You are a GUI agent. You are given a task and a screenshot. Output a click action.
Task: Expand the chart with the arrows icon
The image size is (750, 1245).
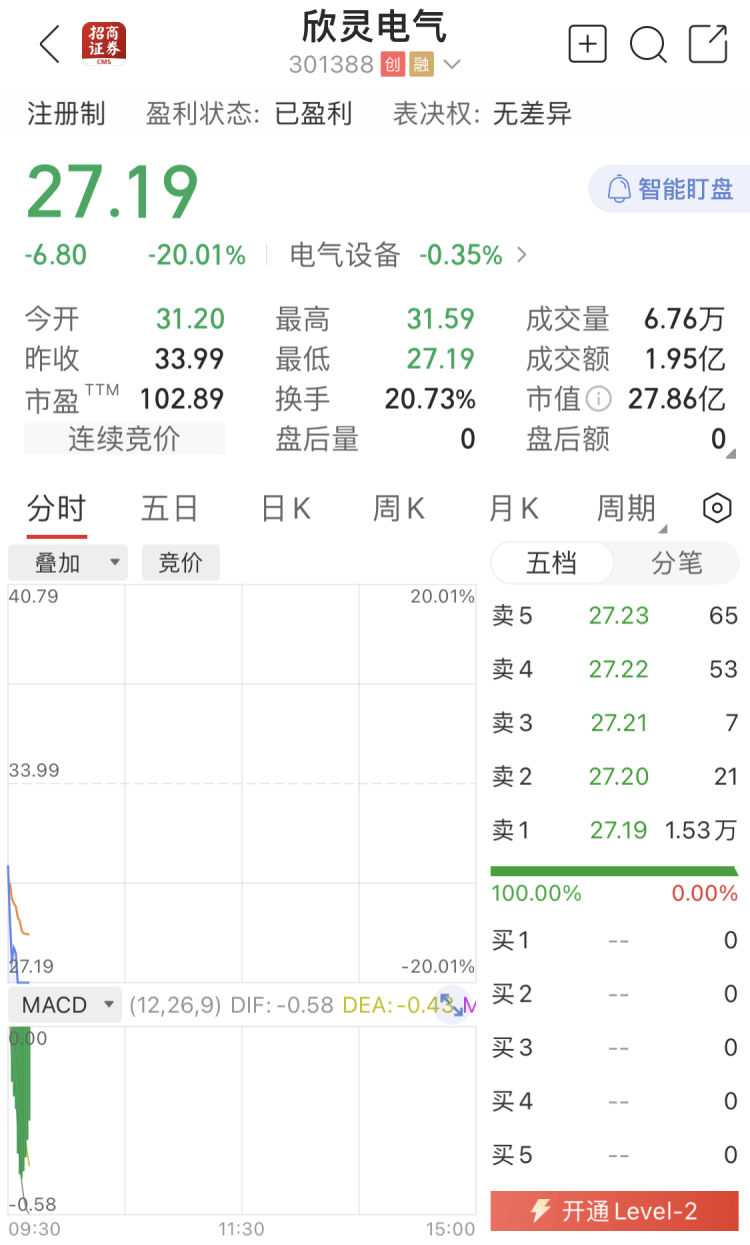452,1005
